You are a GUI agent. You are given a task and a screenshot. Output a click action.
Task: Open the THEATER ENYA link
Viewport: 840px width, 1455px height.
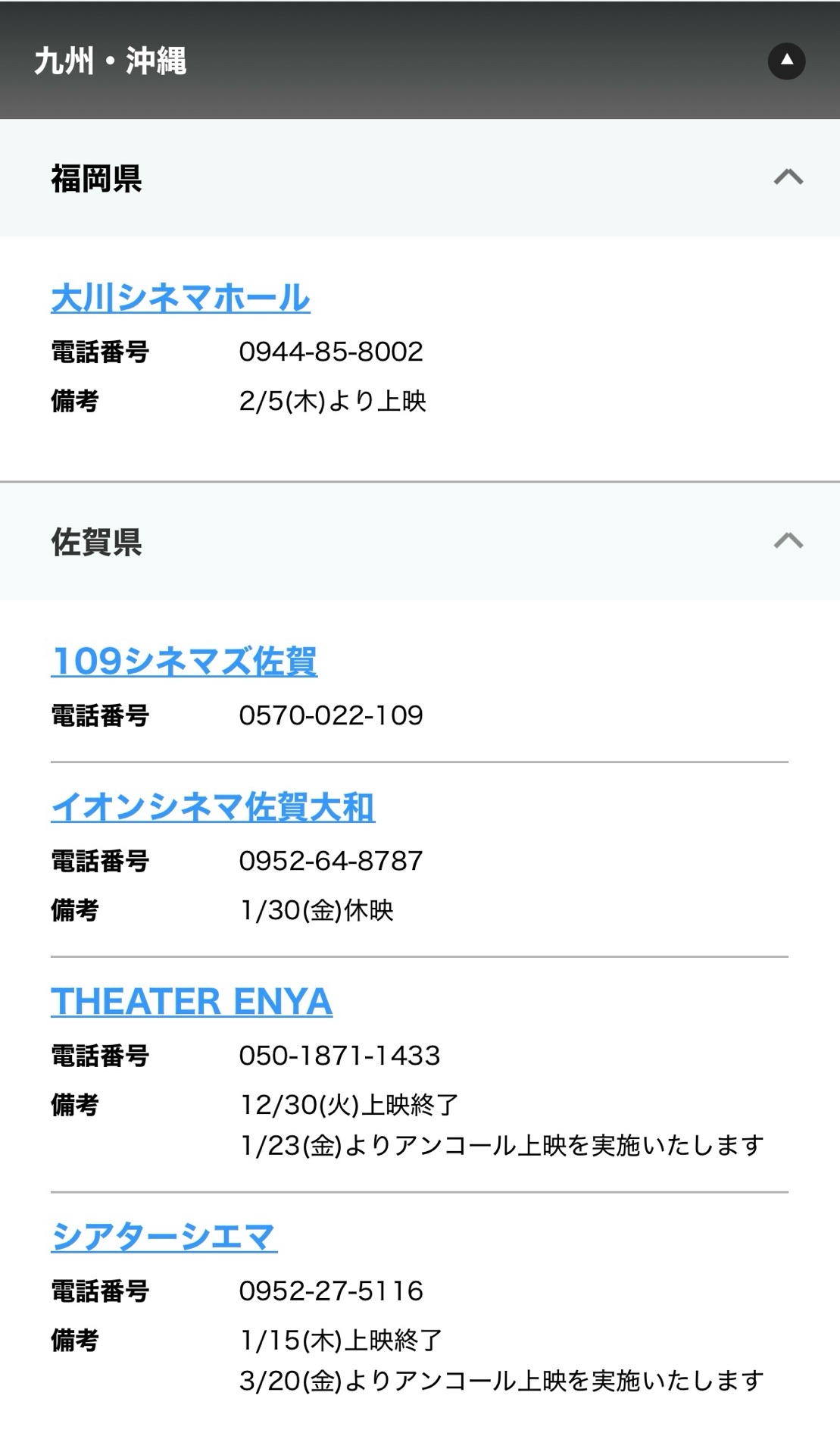coord(192,1002)
